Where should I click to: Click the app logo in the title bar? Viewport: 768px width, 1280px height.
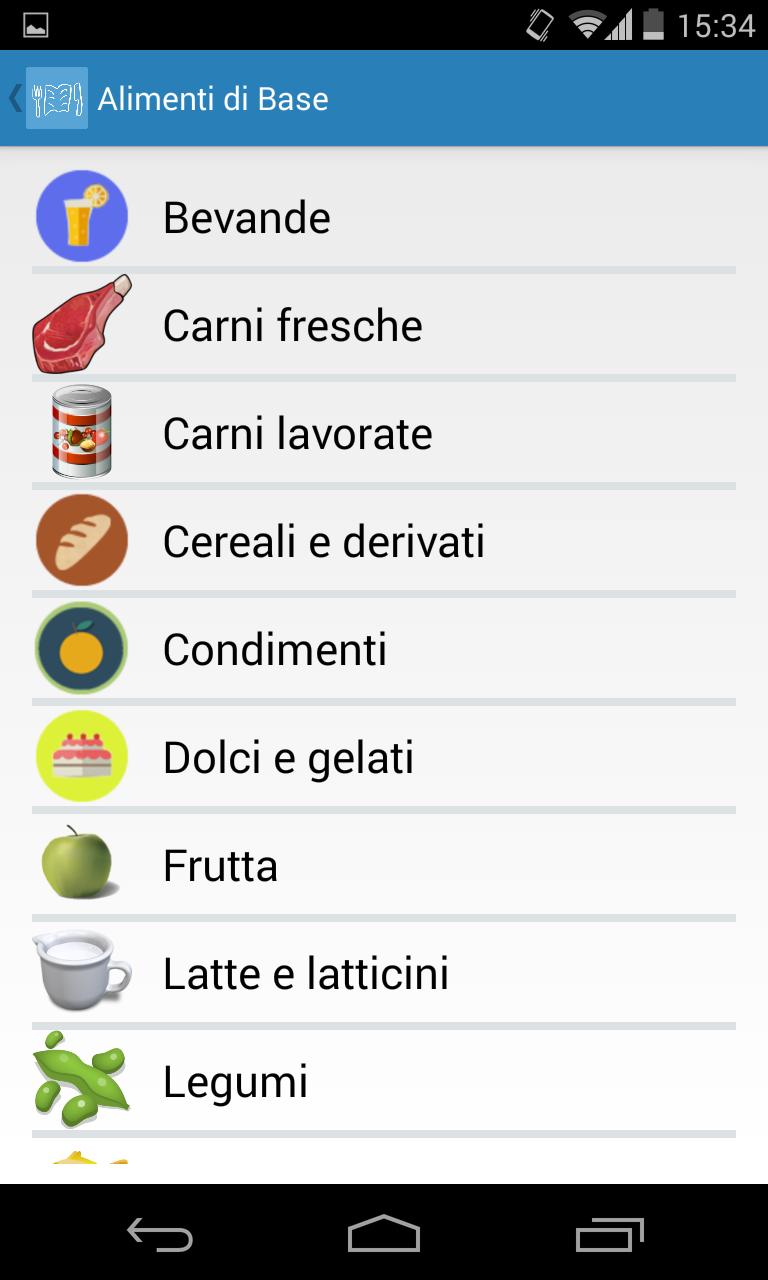tap(55, 98)
